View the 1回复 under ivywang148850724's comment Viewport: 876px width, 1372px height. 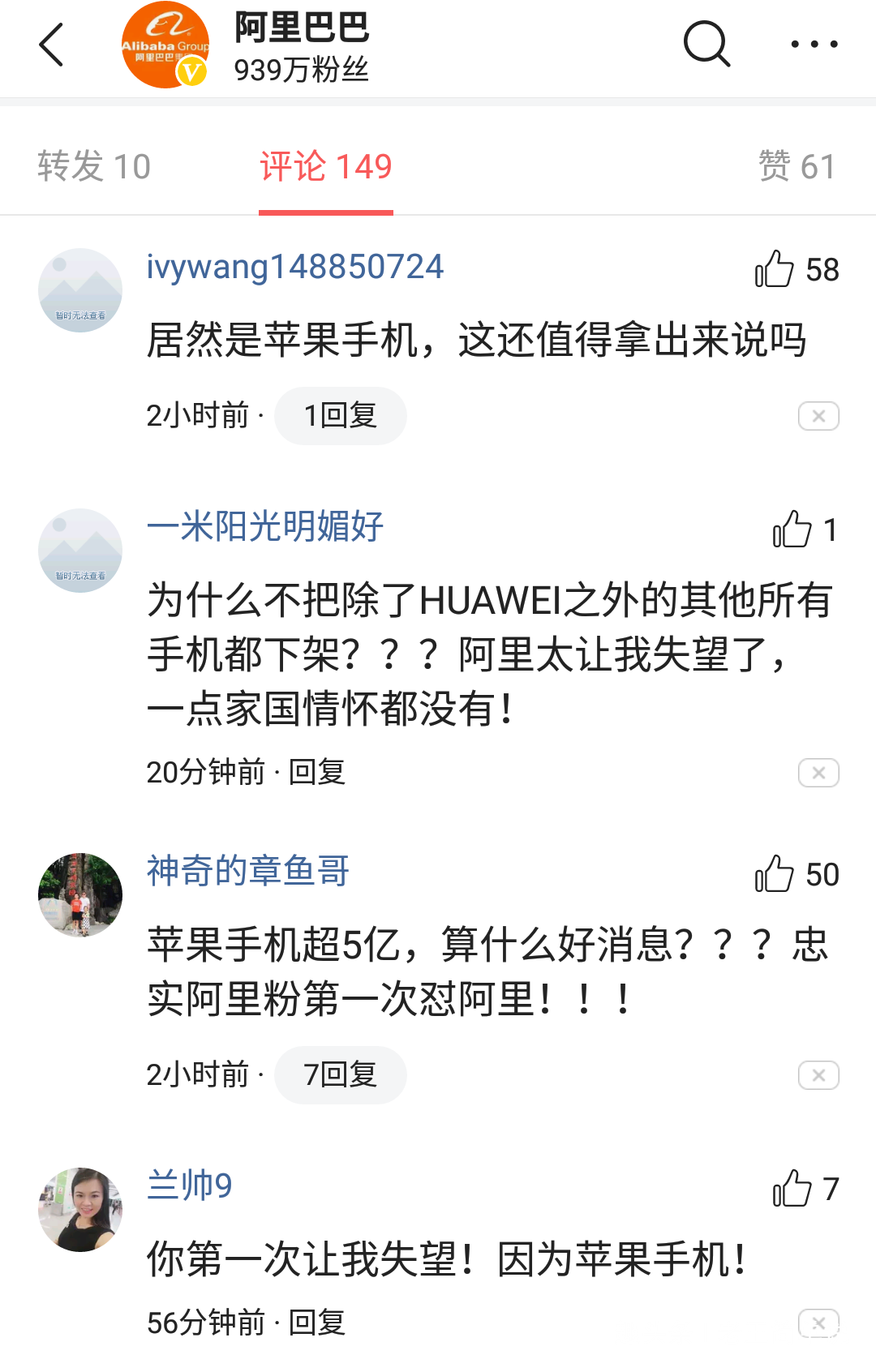click(340, 416)
